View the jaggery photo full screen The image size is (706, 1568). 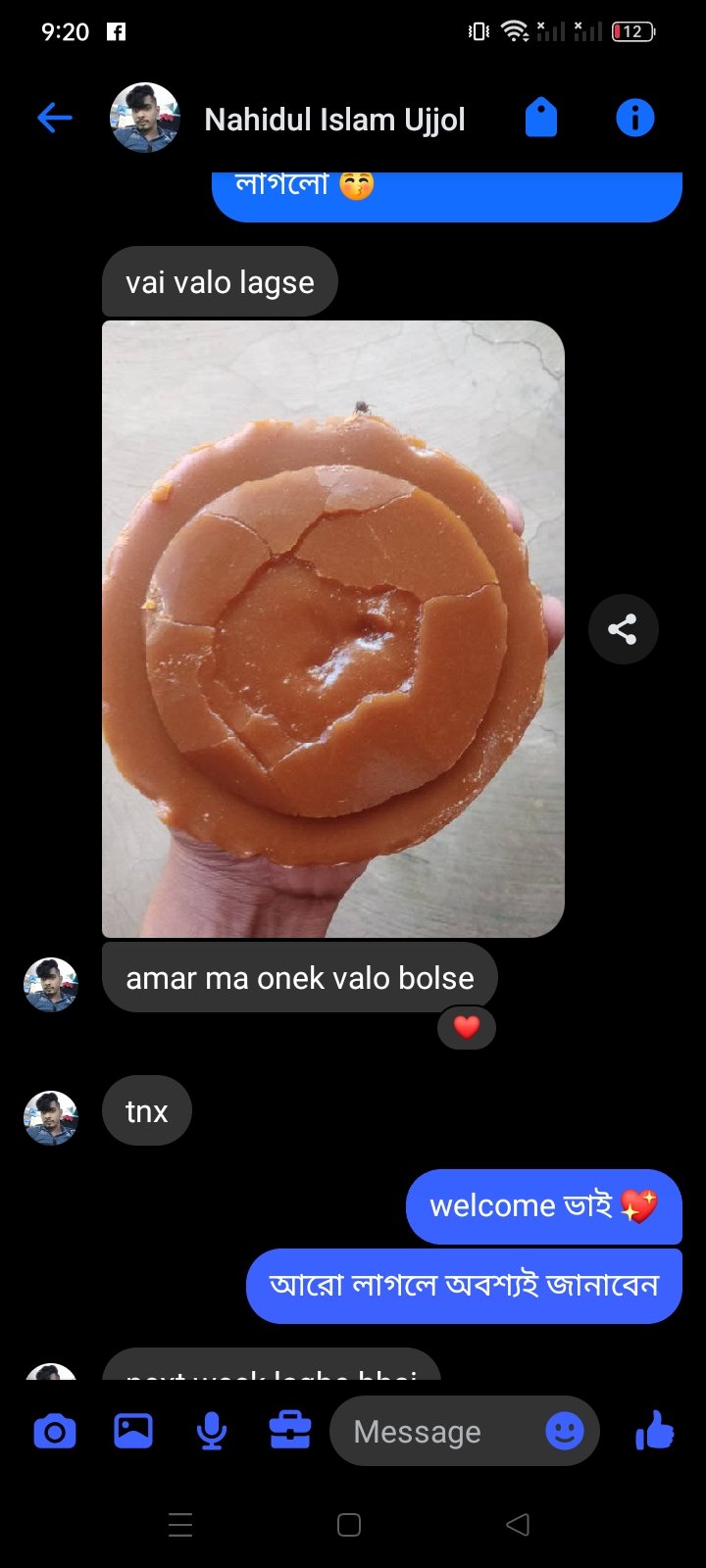[x=333, y=629]
